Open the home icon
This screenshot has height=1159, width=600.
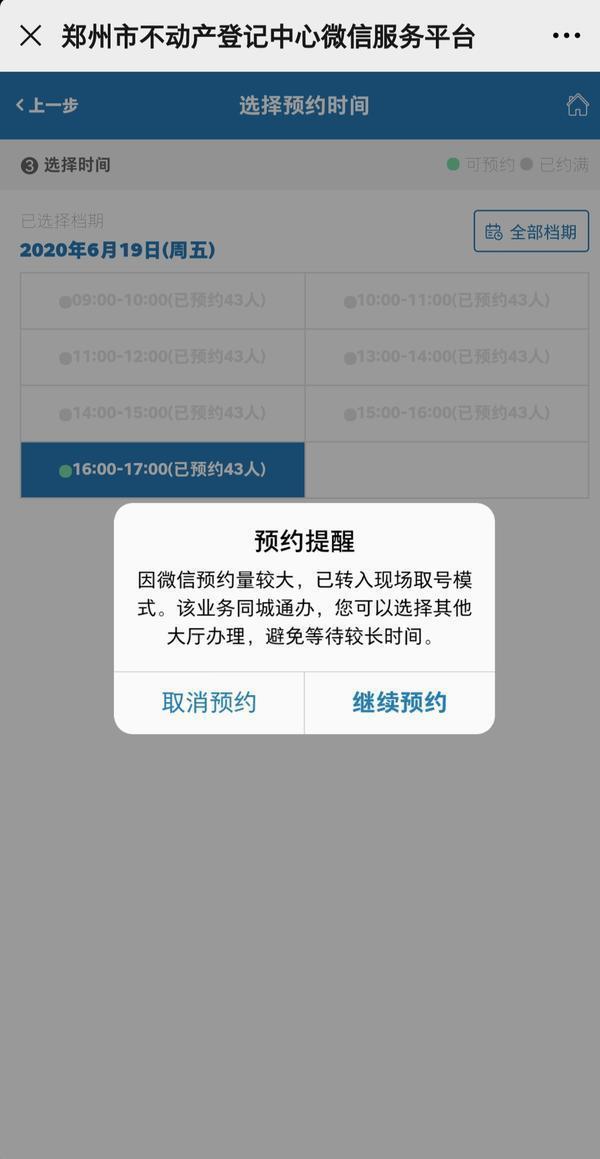[x=577, y=105]
